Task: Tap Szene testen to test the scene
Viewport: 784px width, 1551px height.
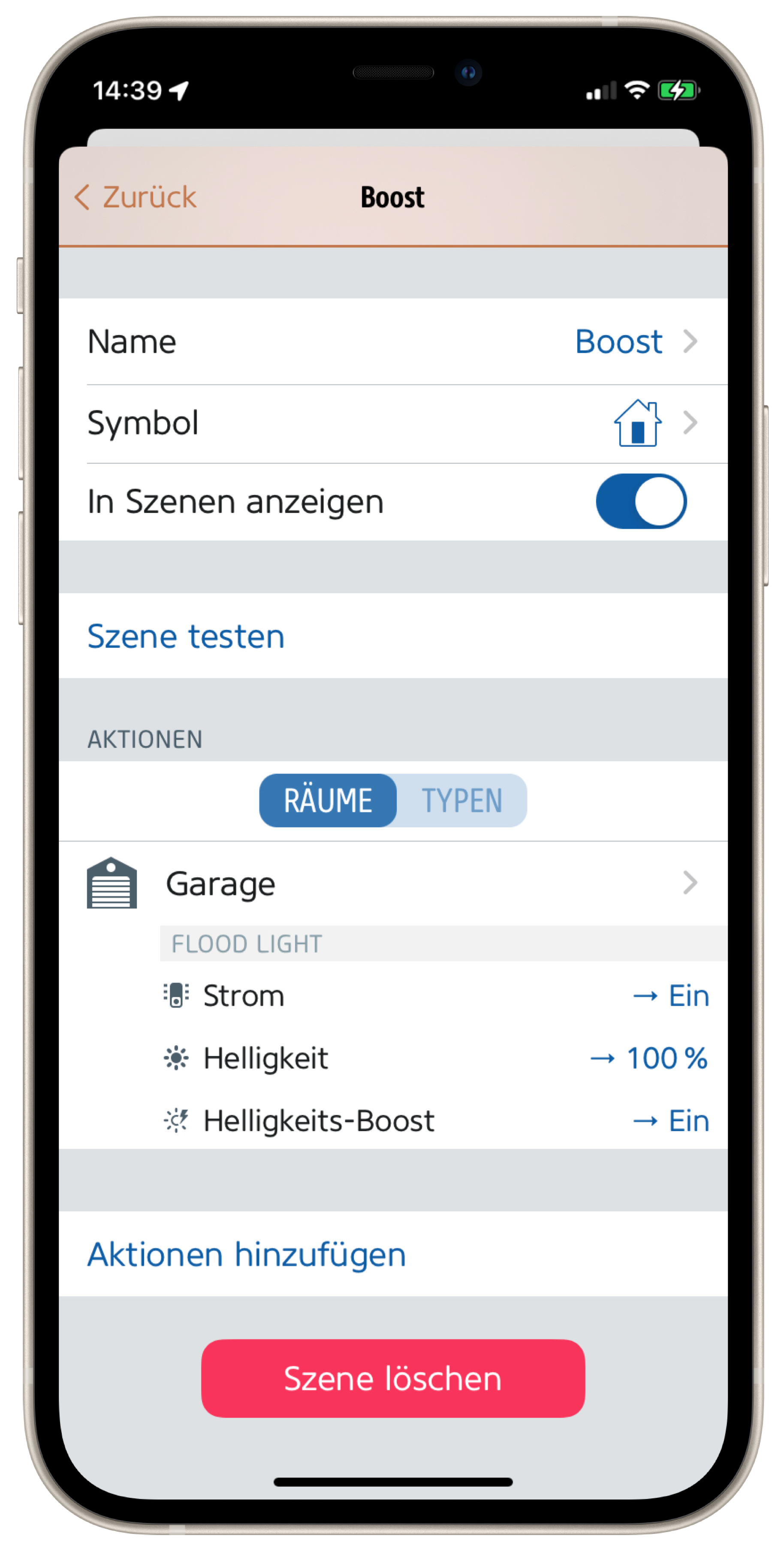Action: pos(185,636)
